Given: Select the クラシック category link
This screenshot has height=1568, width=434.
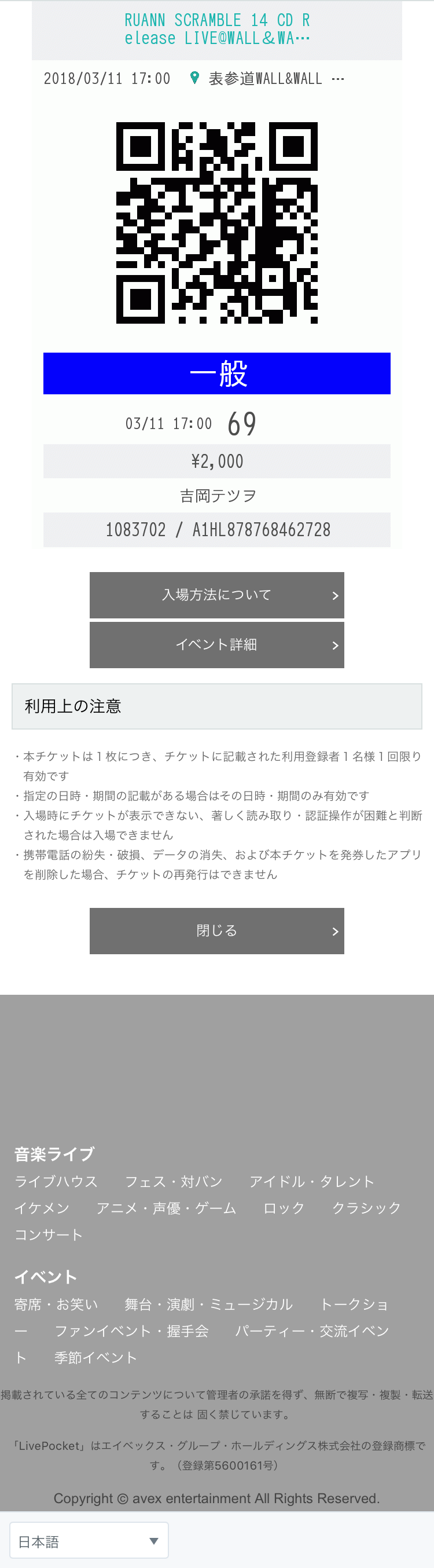Looking at the screenshot, I should click(x=366, y=1207).
